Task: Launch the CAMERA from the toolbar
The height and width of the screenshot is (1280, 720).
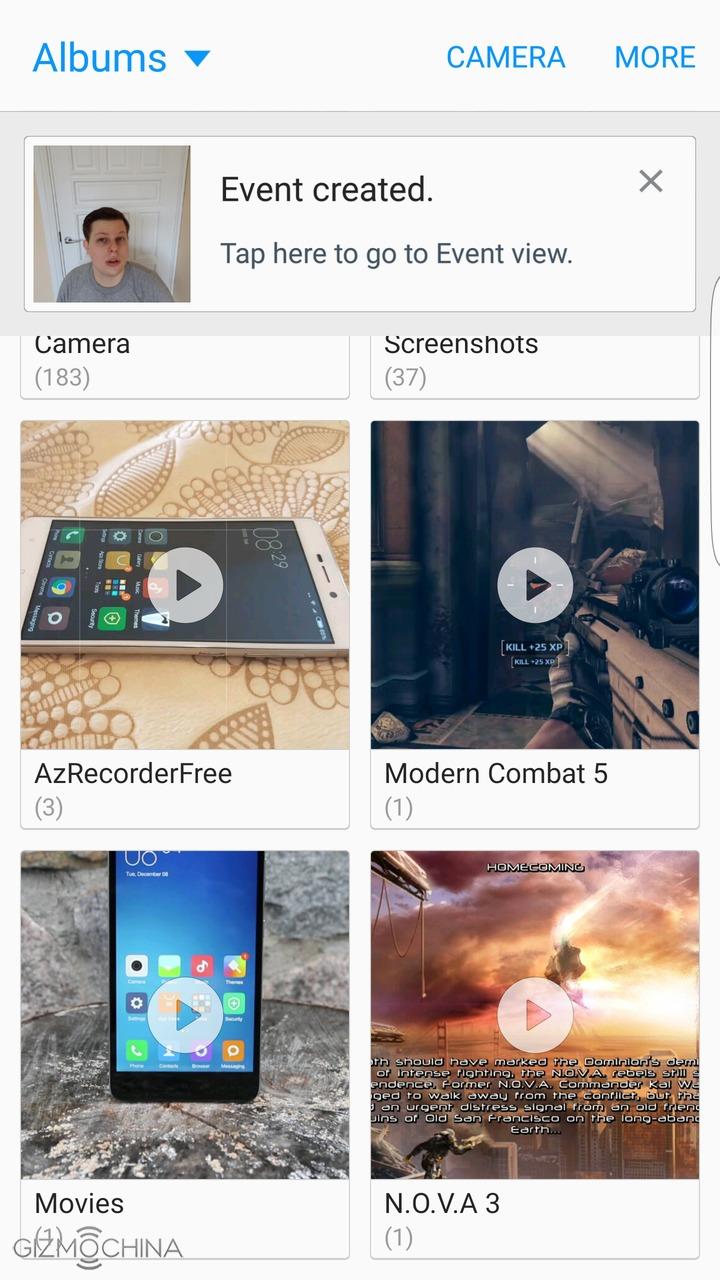Action: [505, 57]
